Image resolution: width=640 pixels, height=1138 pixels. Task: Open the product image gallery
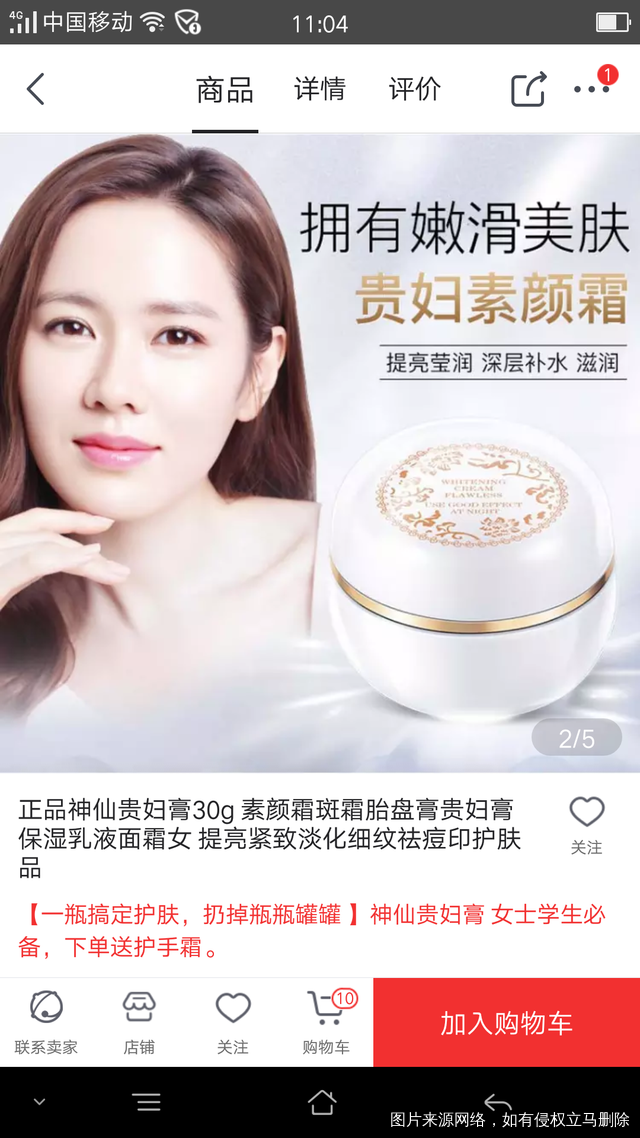(320, 452)
